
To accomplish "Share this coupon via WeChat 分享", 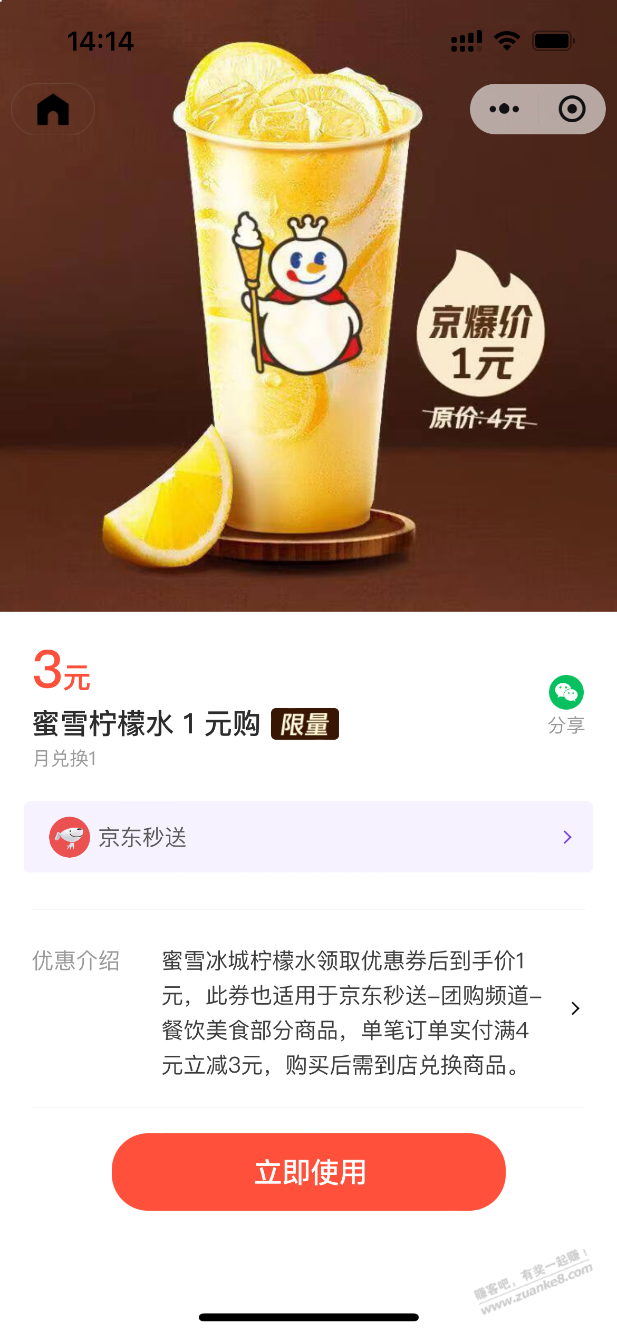I will 566,704.
